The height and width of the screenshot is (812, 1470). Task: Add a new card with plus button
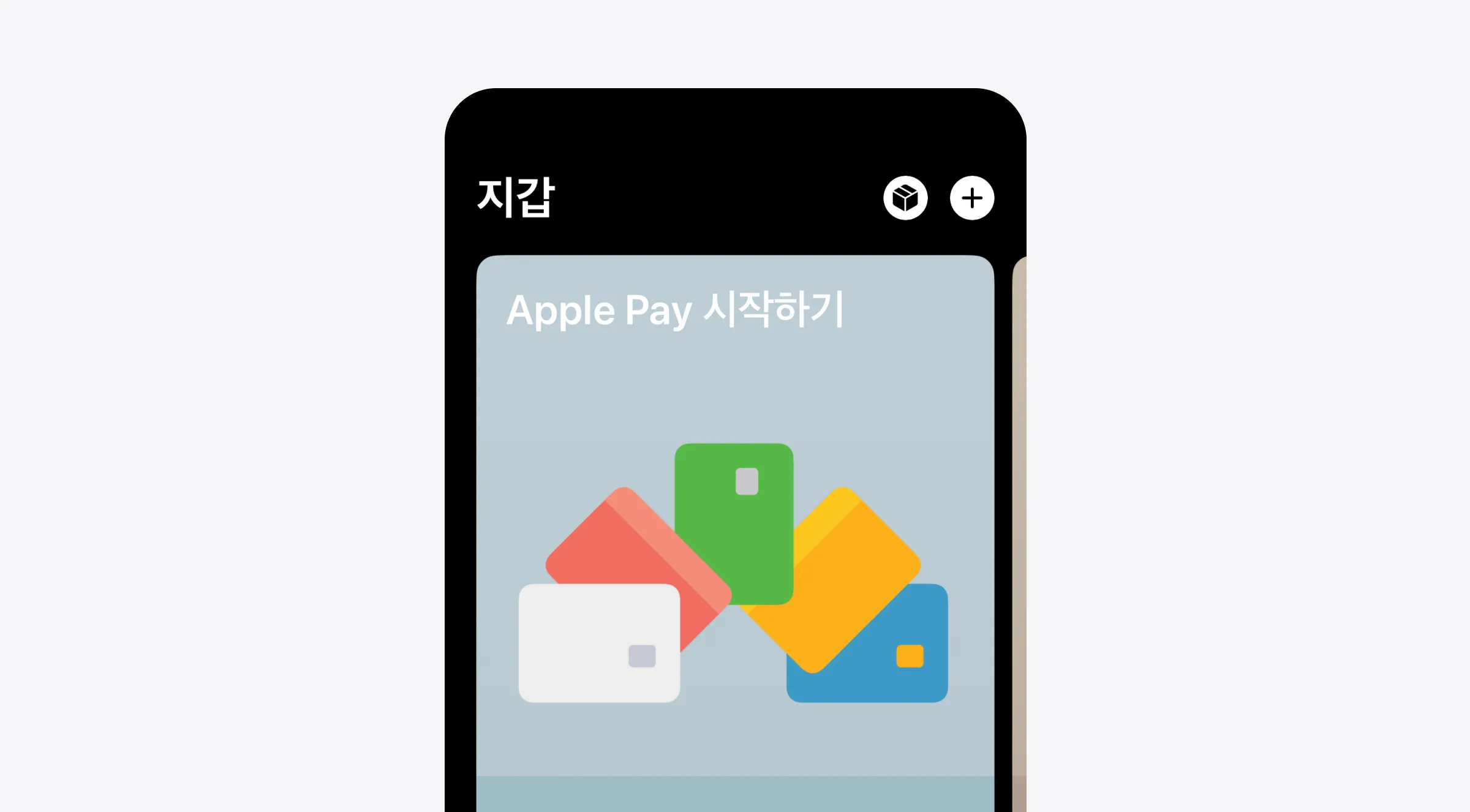(x=972, y=198)
